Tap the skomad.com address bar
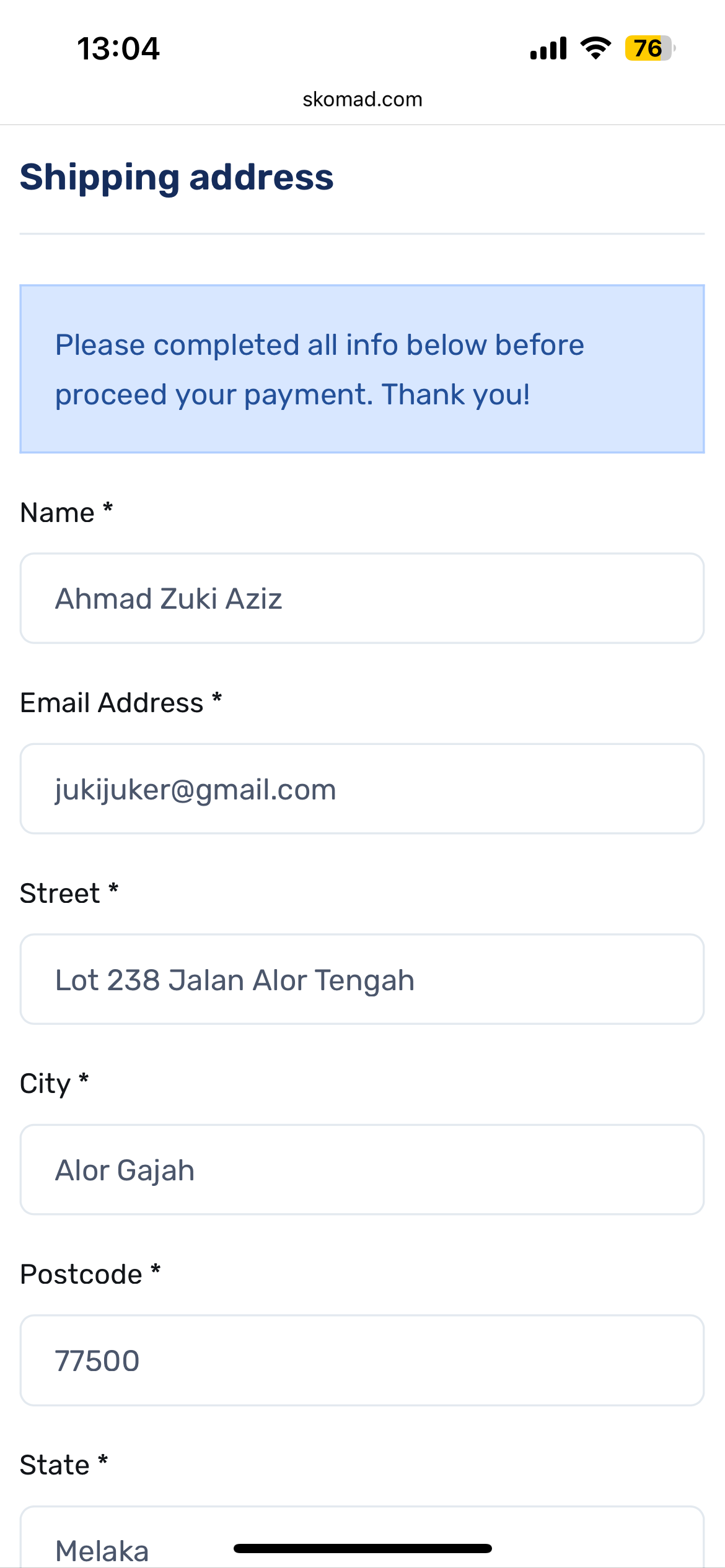This screenshot has width=725, height=1568. coord(362,99)
